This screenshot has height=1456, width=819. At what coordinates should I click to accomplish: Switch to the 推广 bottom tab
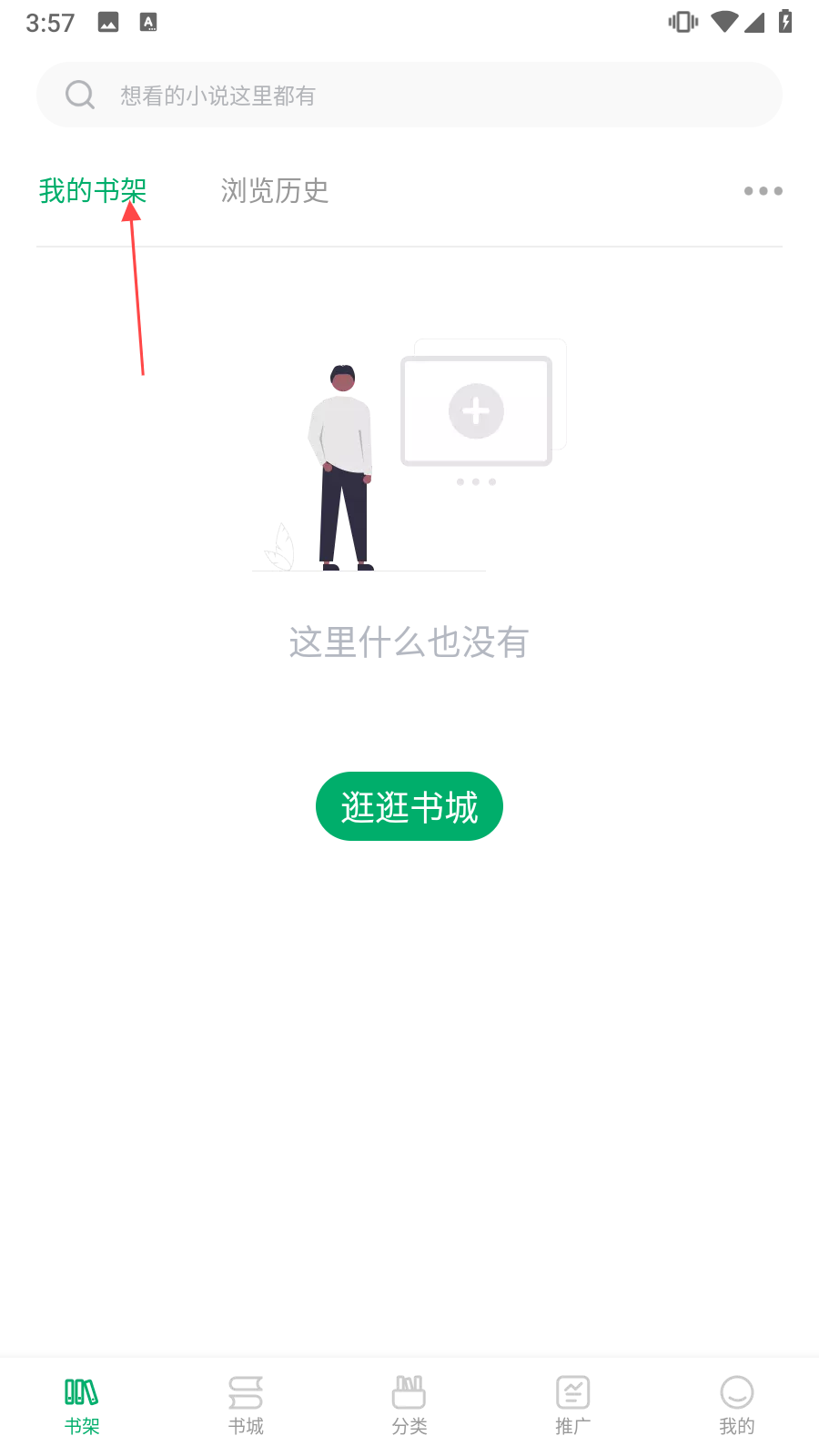pyautogui.click(x=573, y=1405)
